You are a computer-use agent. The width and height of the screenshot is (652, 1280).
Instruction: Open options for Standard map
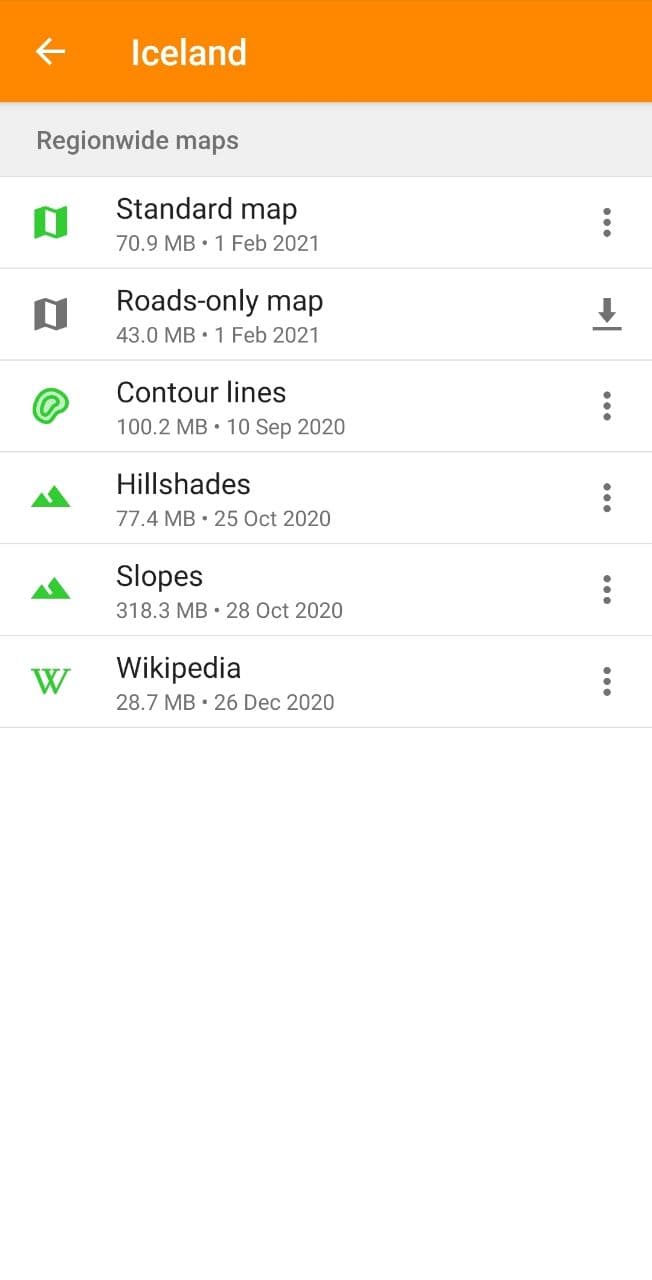606,222
